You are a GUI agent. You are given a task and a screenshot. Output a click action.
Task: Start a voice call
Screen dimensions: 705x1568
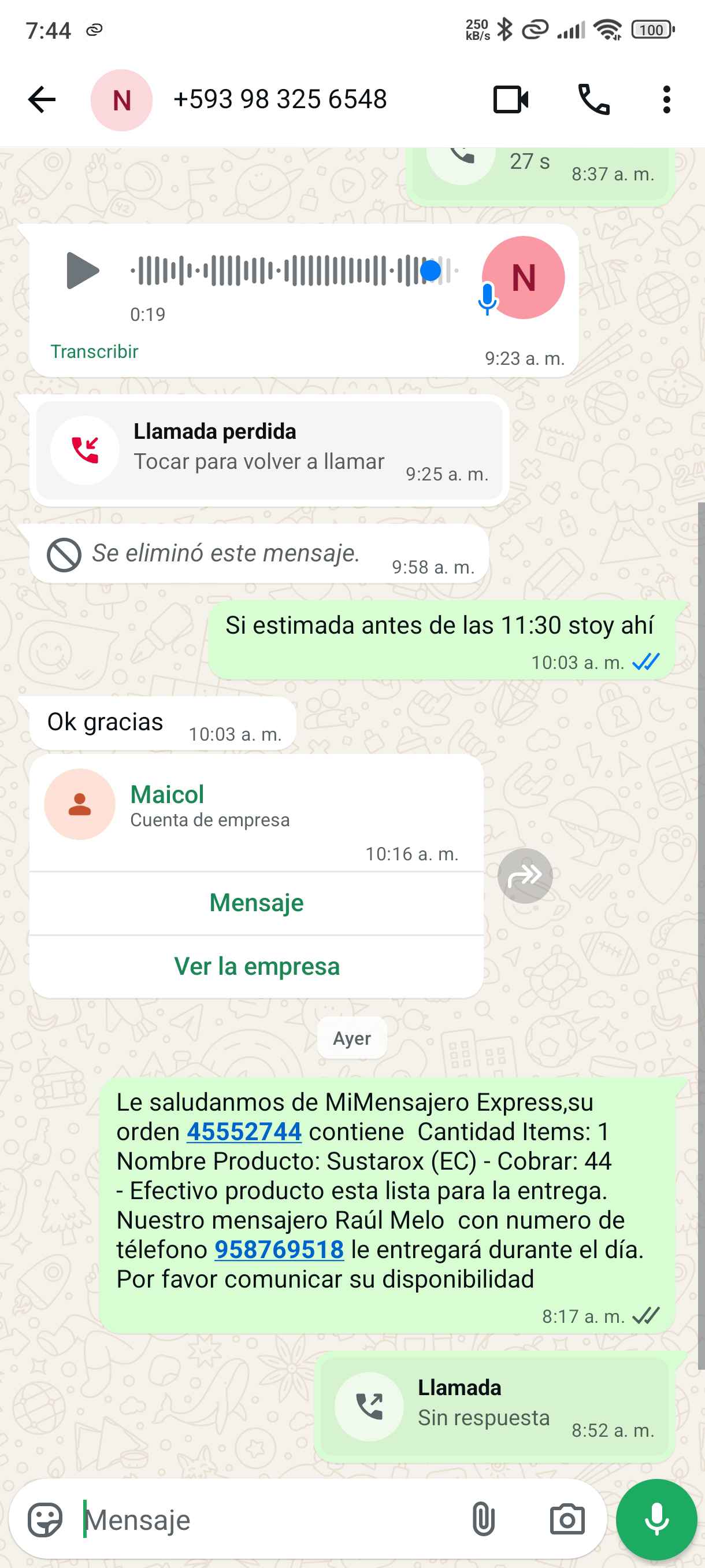(593, 99)
